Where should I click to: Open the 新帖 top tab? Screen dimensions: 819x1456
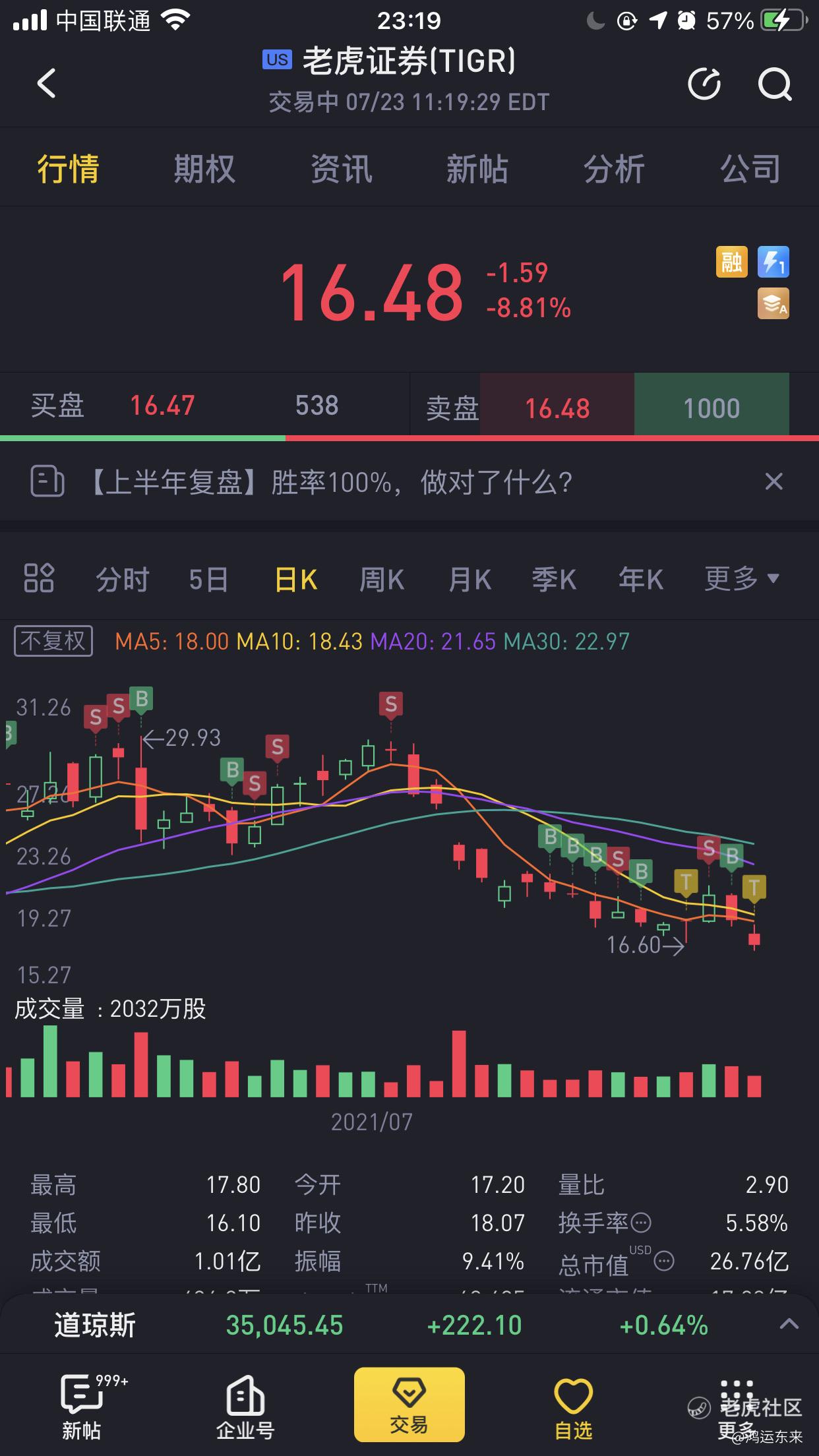[x=477, y=169]
